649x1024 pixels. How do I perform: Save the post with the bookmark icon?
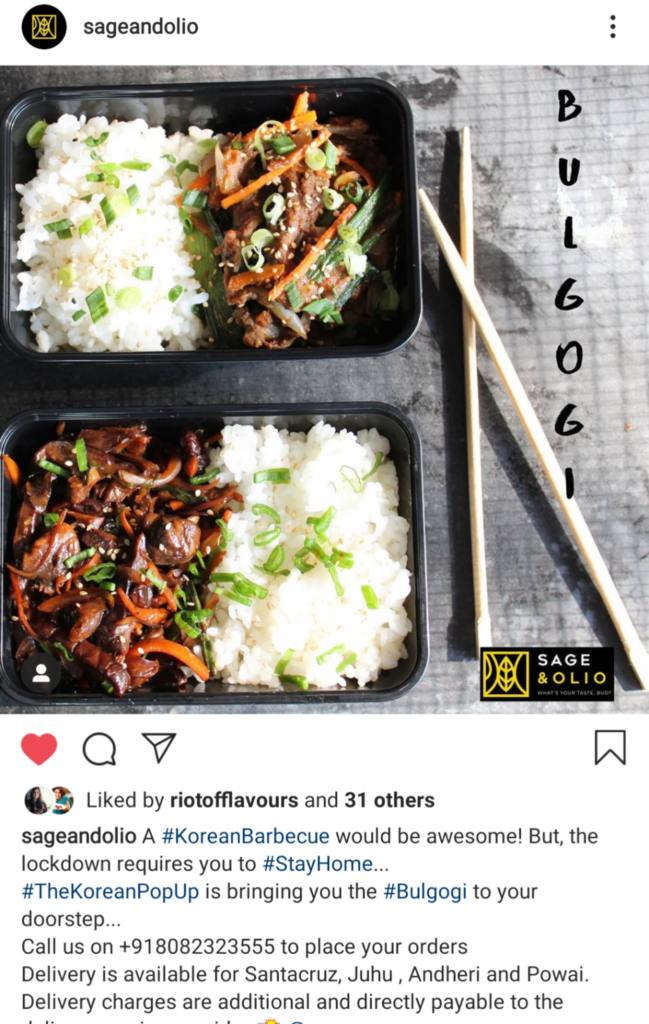[610, 747]
